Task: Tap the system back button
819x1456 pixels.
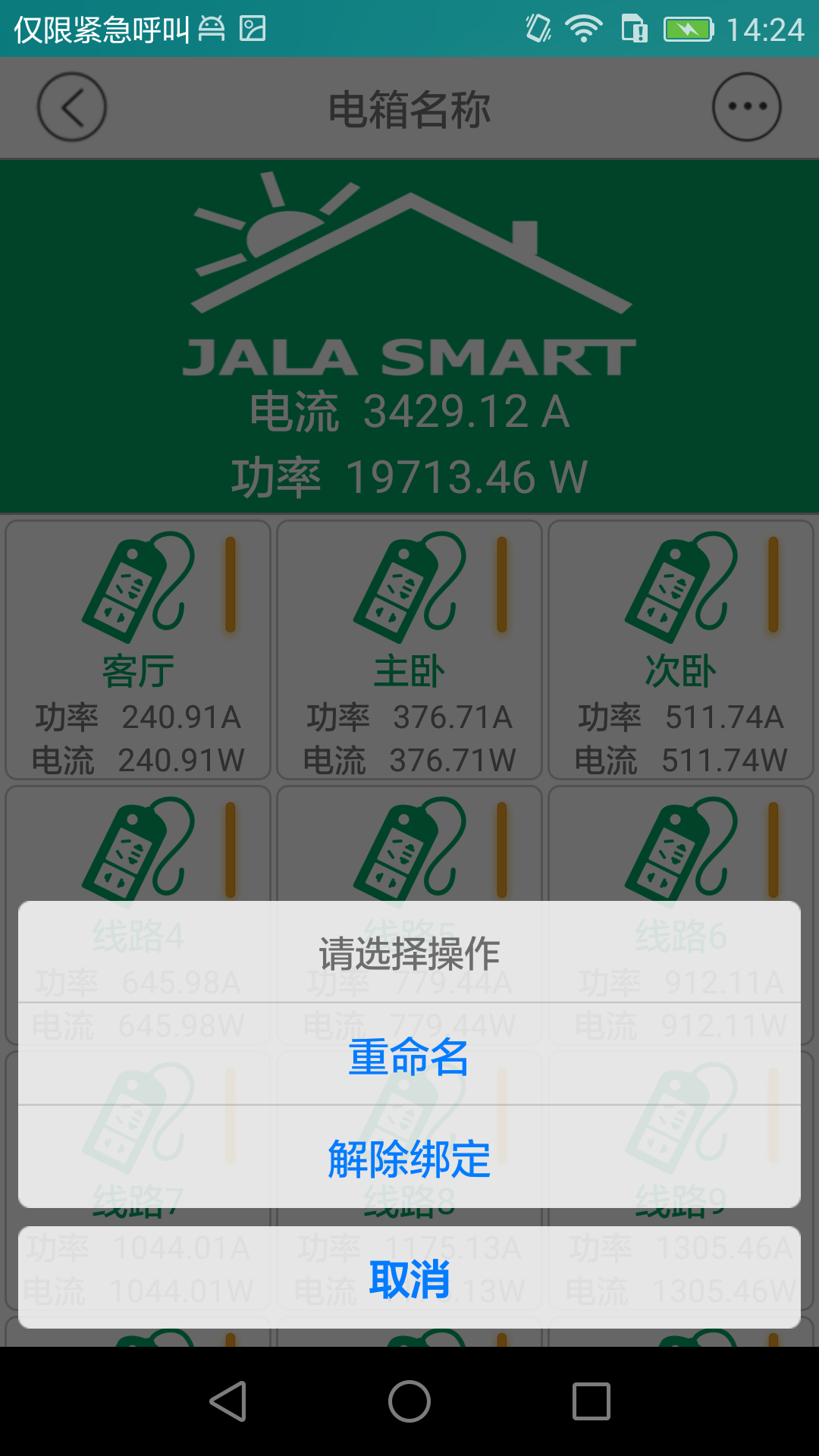Action: pyautogui.click(x=228, y=1401)
